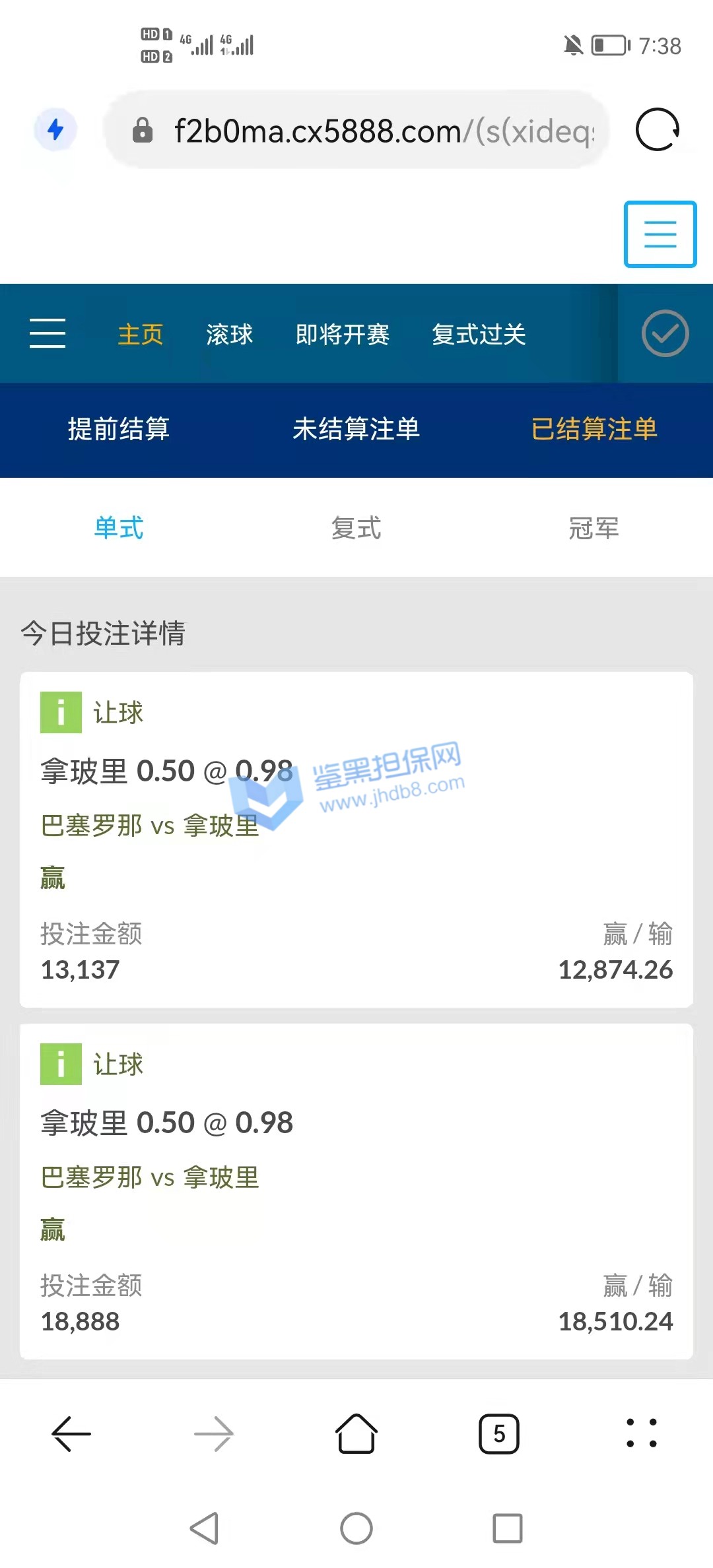713x1568 pixels.
Task: Switch to the 滚球 section
Action: pos(229,335)
